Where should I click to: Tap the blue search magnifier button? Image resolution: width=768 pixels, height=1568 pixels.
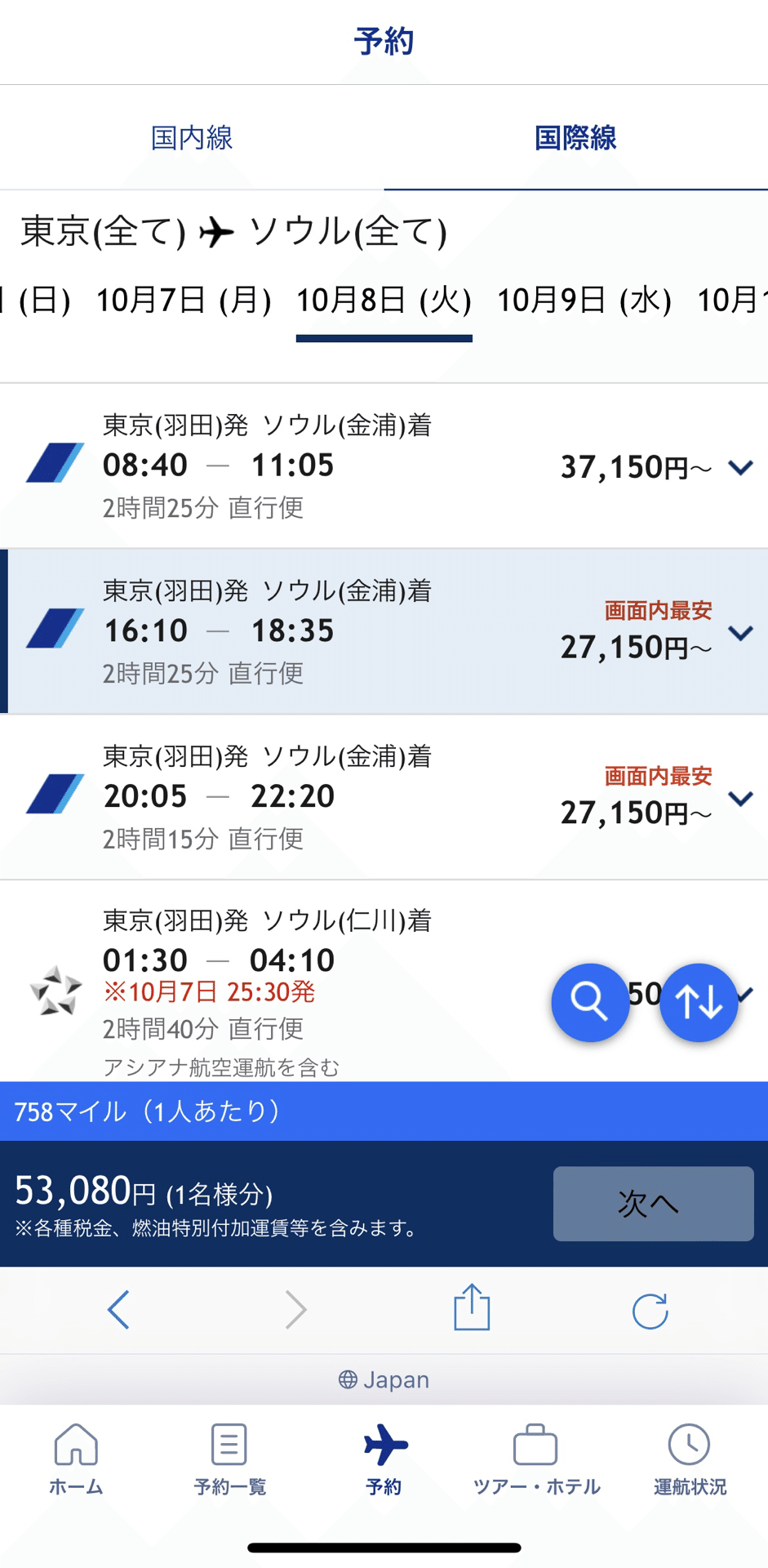(589, 1002)
